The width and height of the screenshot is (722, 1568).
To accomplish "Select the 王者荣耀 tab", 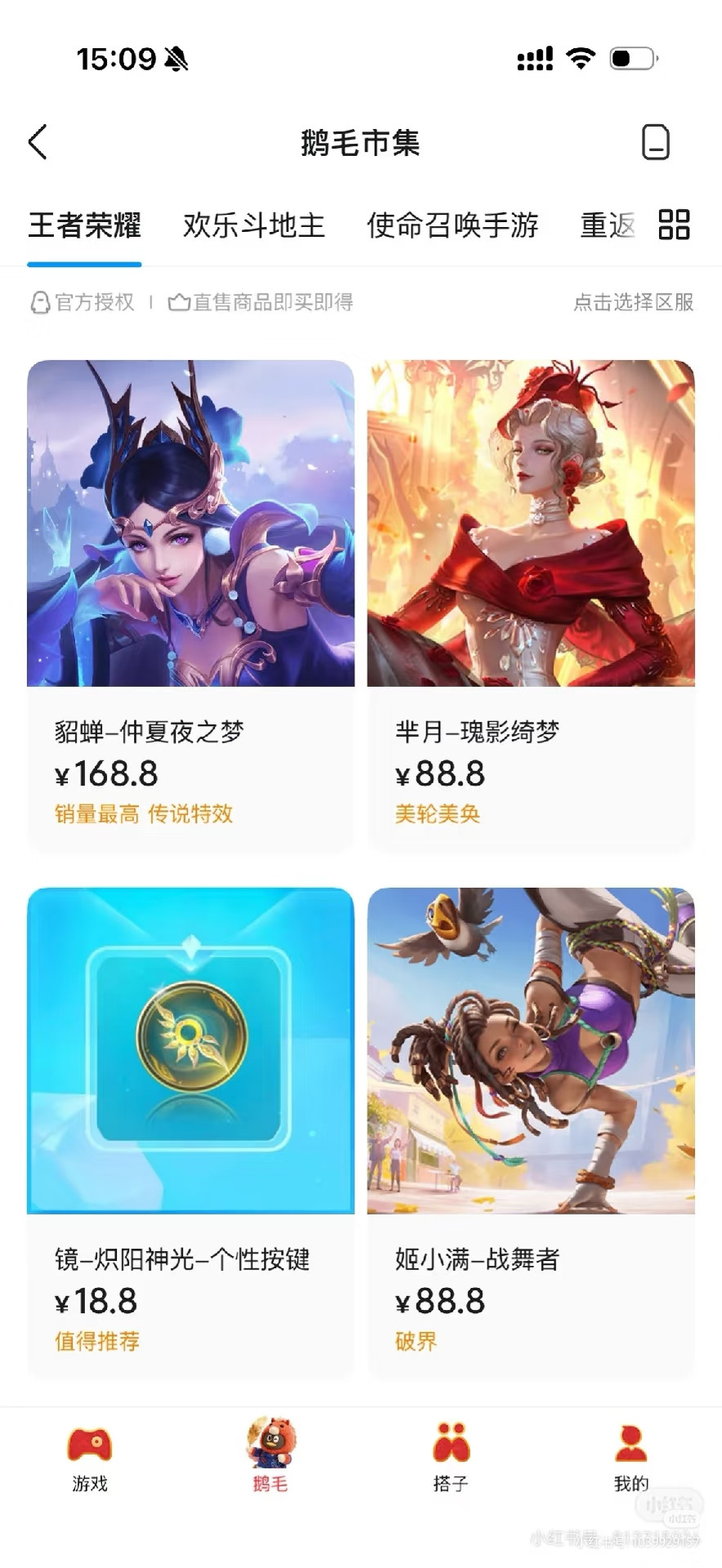I will [84, 225].
